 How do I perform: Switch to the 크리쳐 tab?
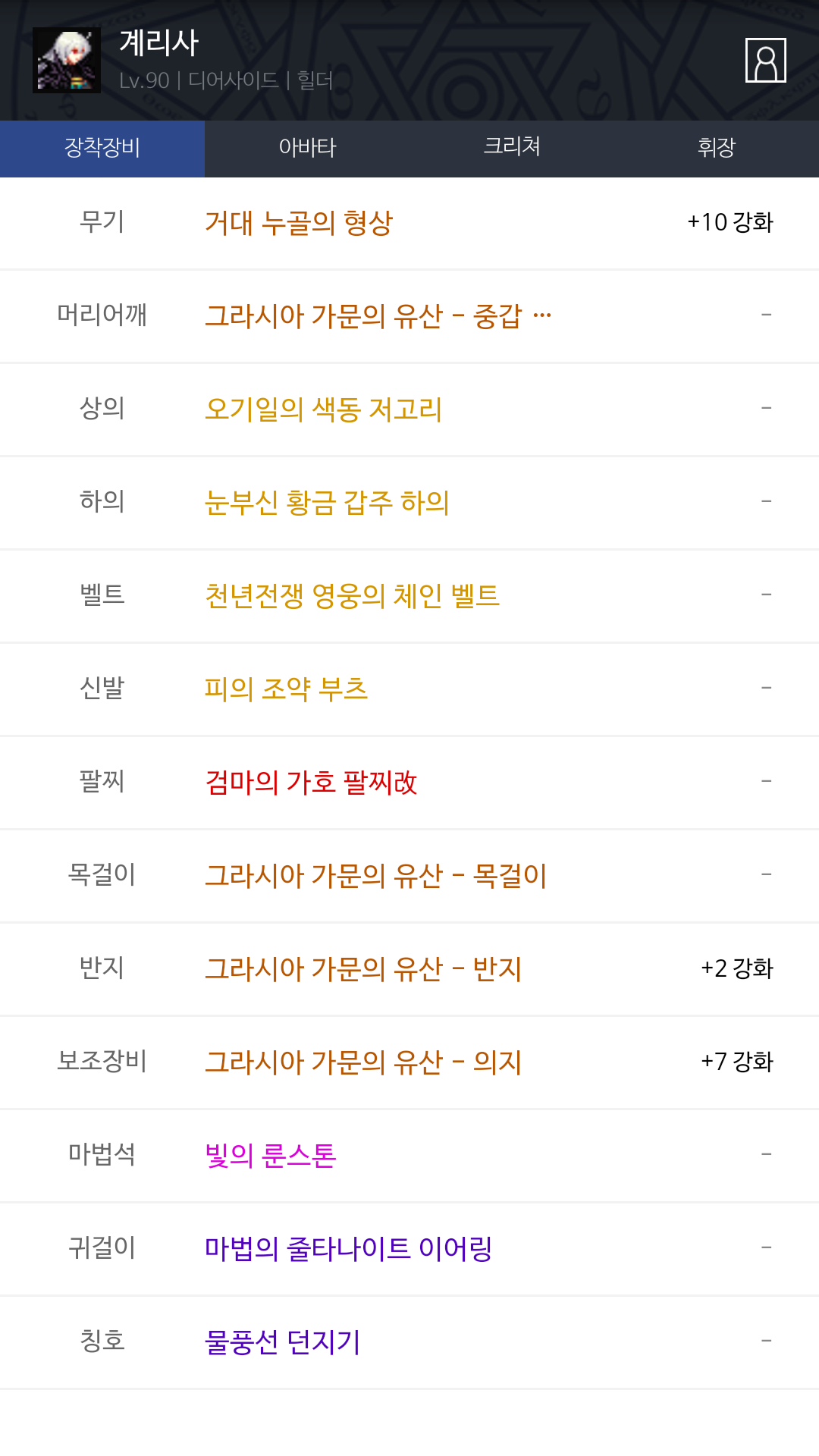point(512,148)
